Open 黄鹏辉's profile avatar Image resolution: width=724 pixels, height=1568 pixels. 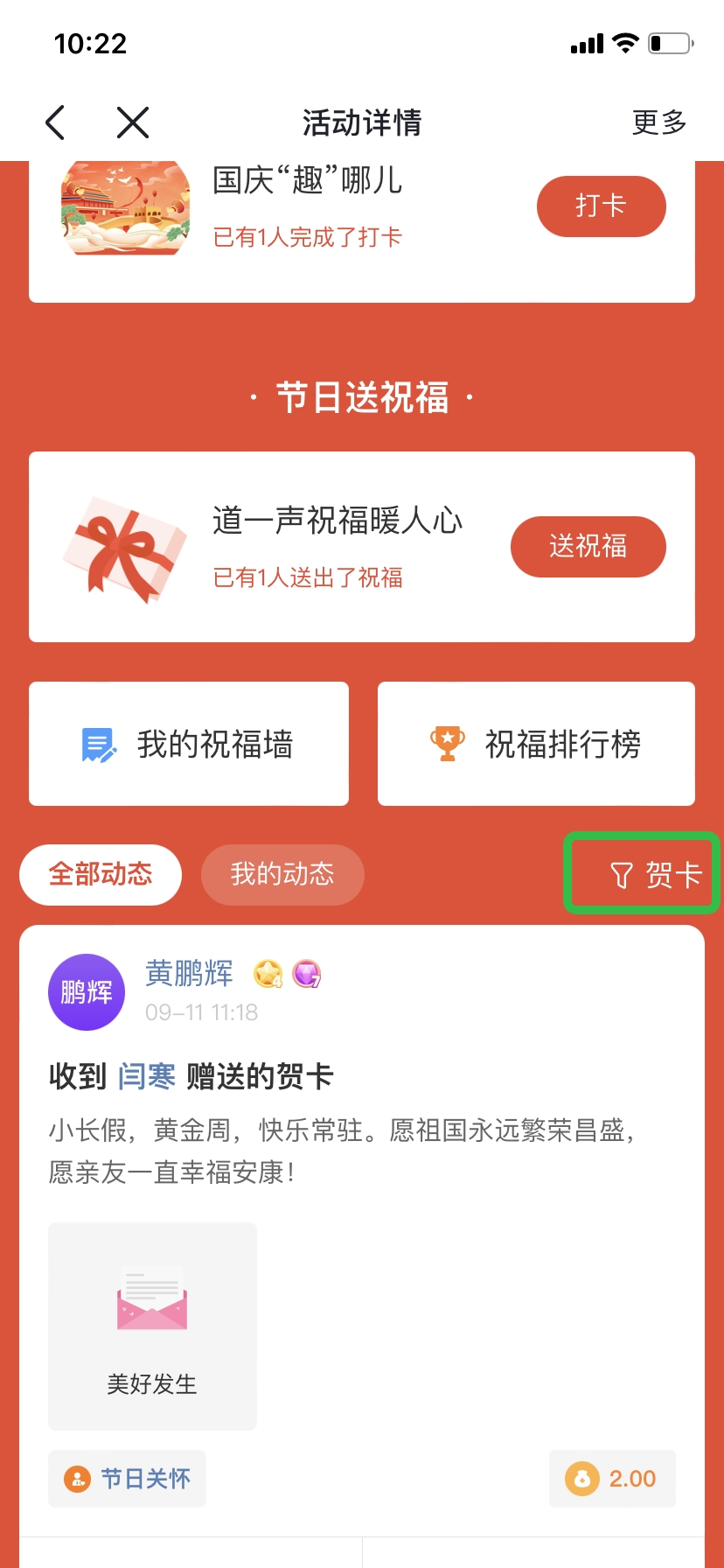point(86,992)
